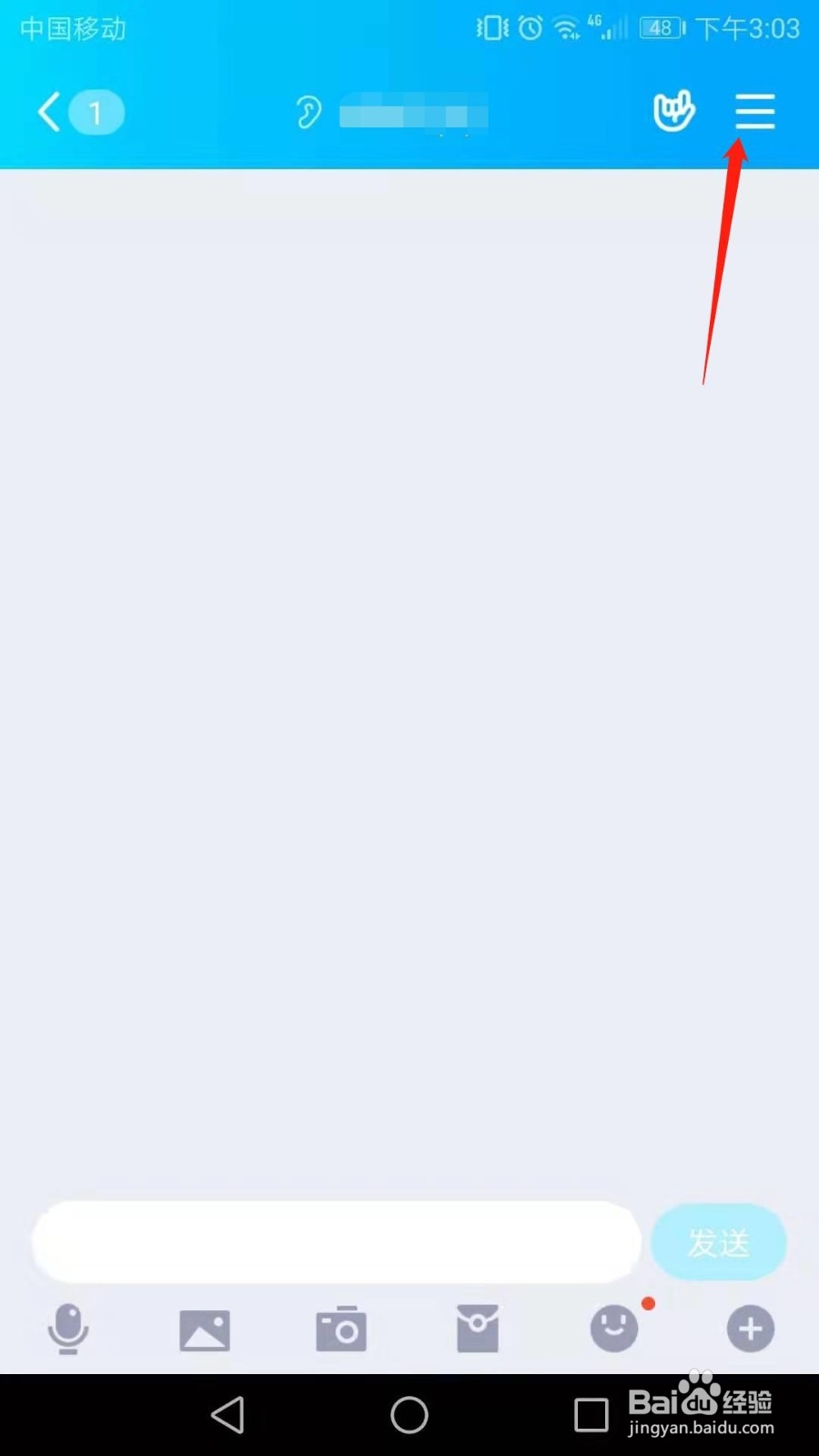Toggle the emoji panel with red dot

(x=614, y=1329)
